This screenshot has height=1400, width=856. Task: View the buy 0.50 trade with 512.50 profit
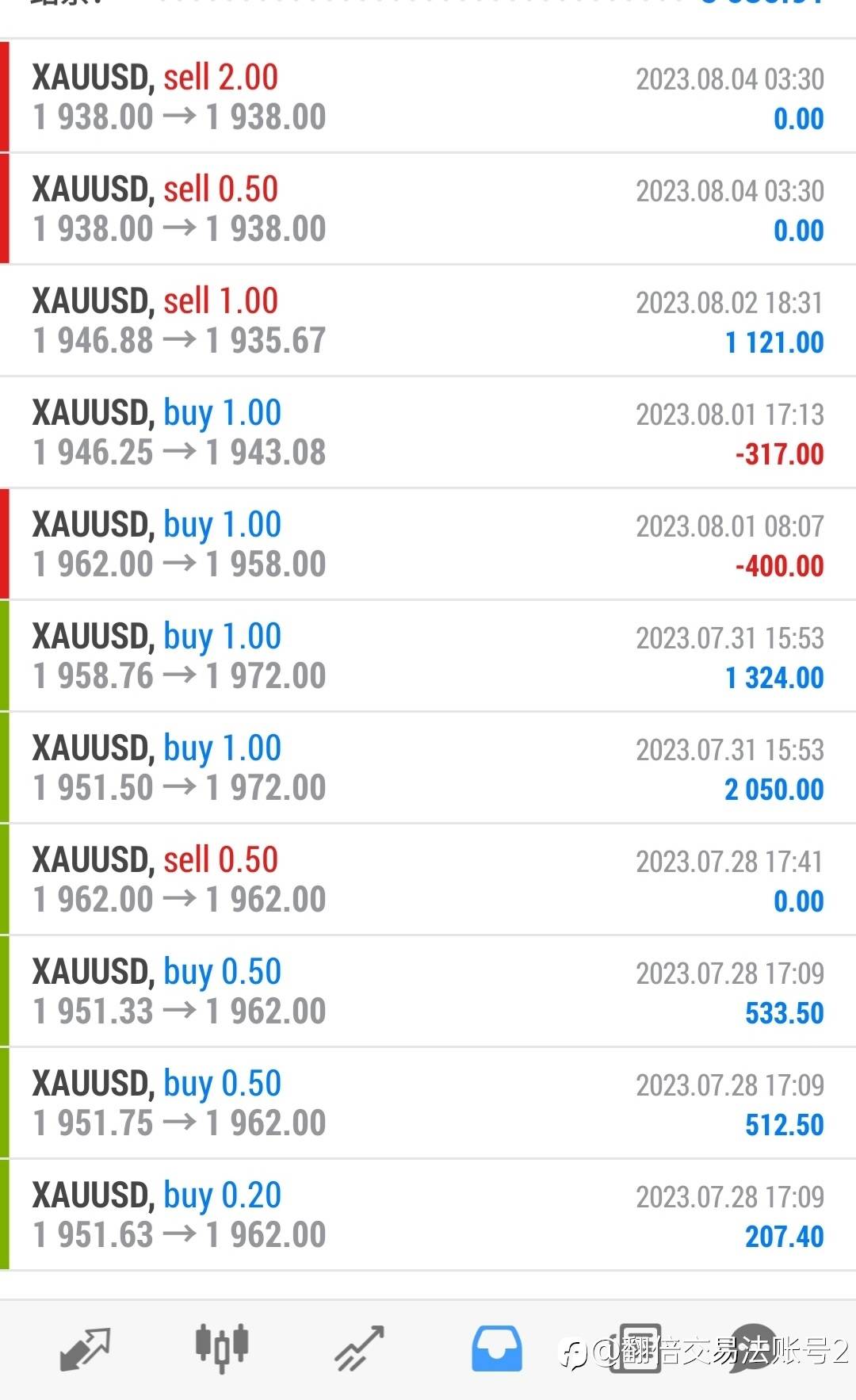click(428, 1103)
